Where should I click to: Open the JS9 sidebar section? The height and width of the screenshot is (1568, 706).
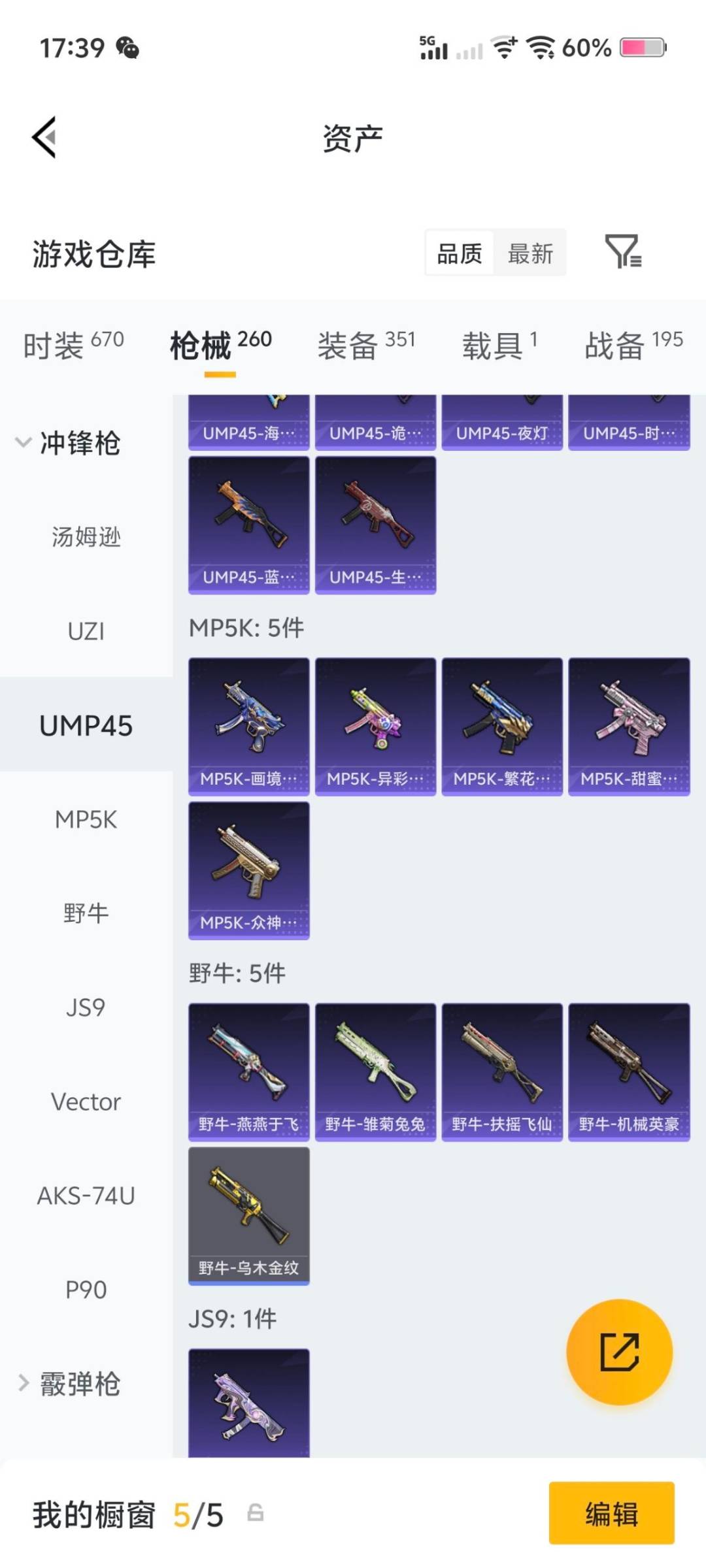point(87,1007)
